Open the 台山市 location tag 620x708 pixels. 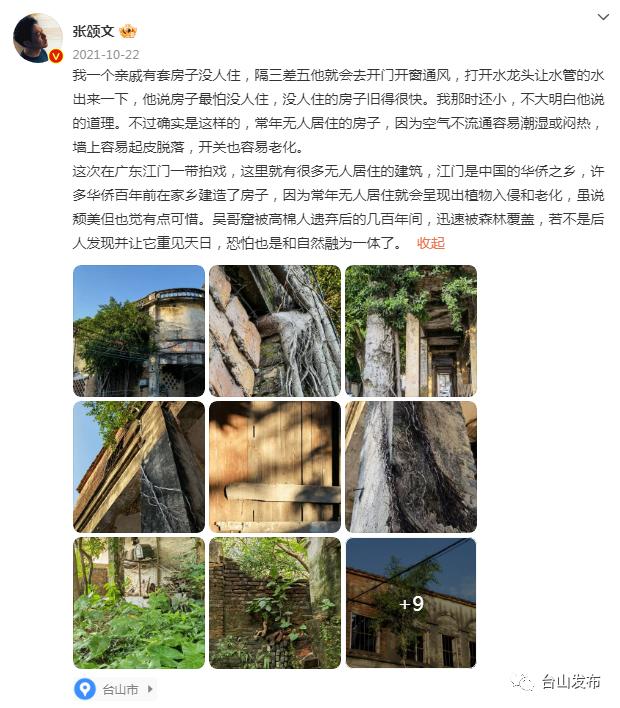[117, 689]
